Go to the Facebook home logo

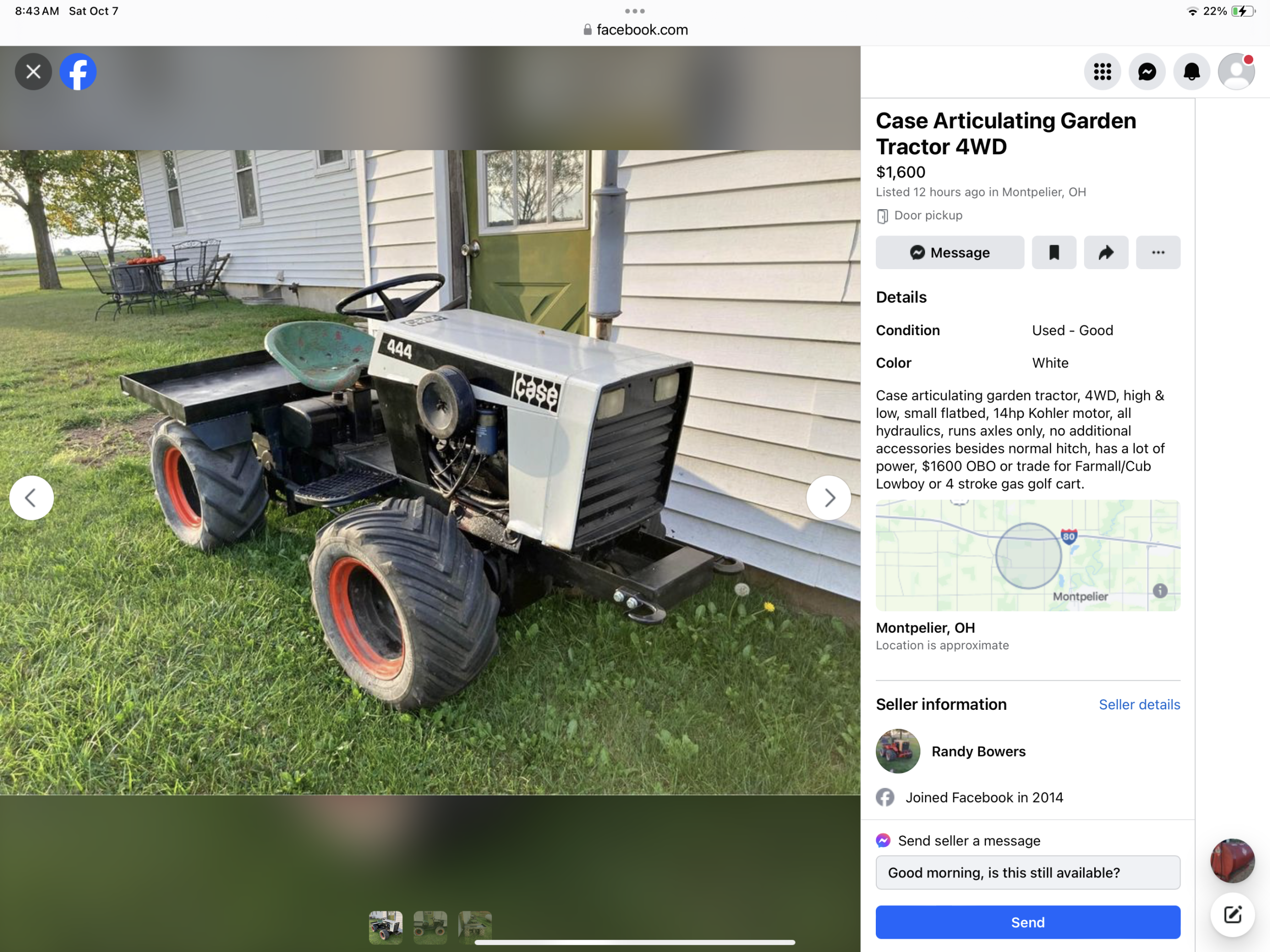78,72
